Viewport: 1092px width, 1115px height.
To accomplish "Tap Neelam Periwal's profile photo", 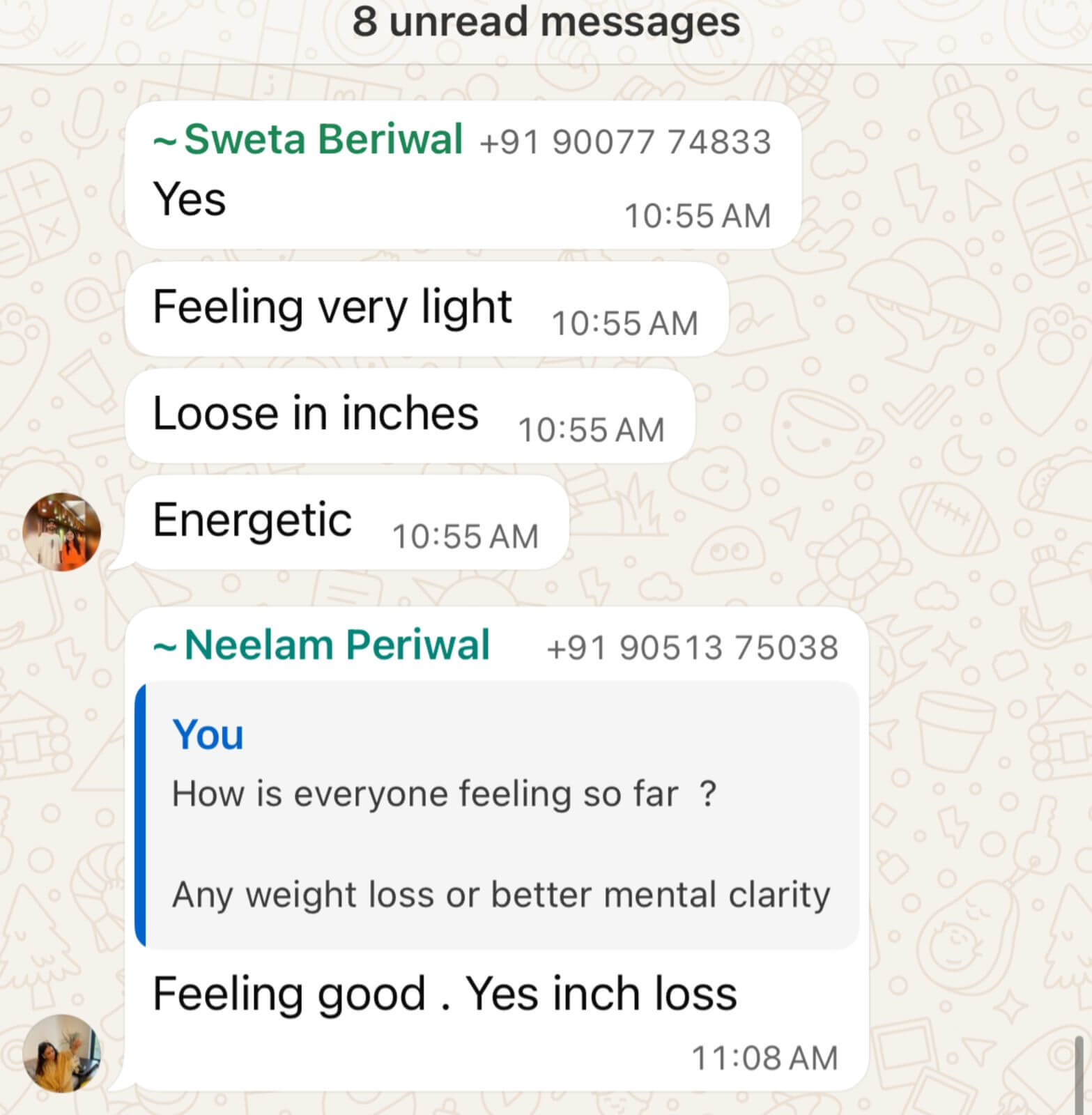I will point(61,1052).
